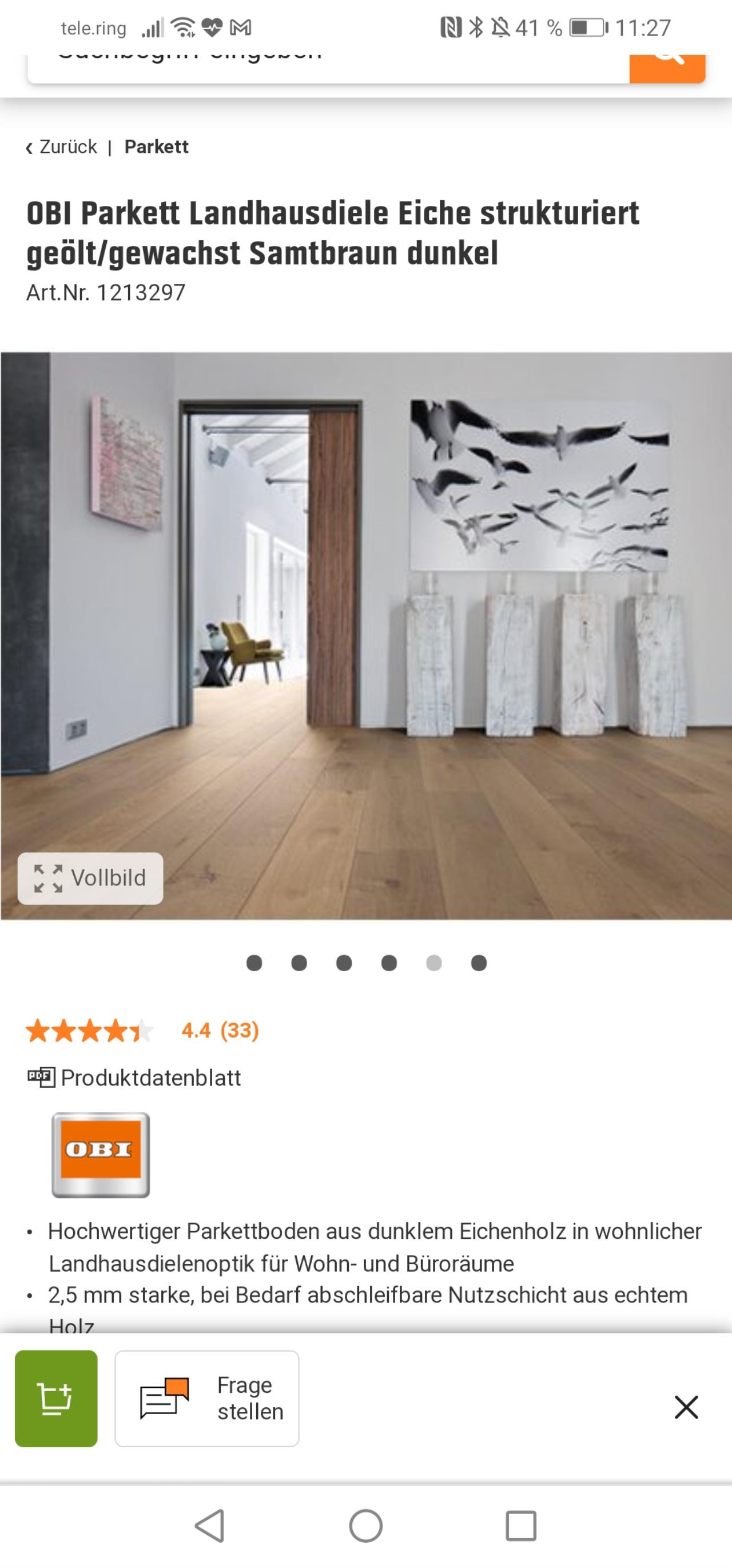Viewport: 732px width, 1568px height.
Task: Open the Parkett category breadcrumb
Action: pyautogui.click(x=156, y=146)
